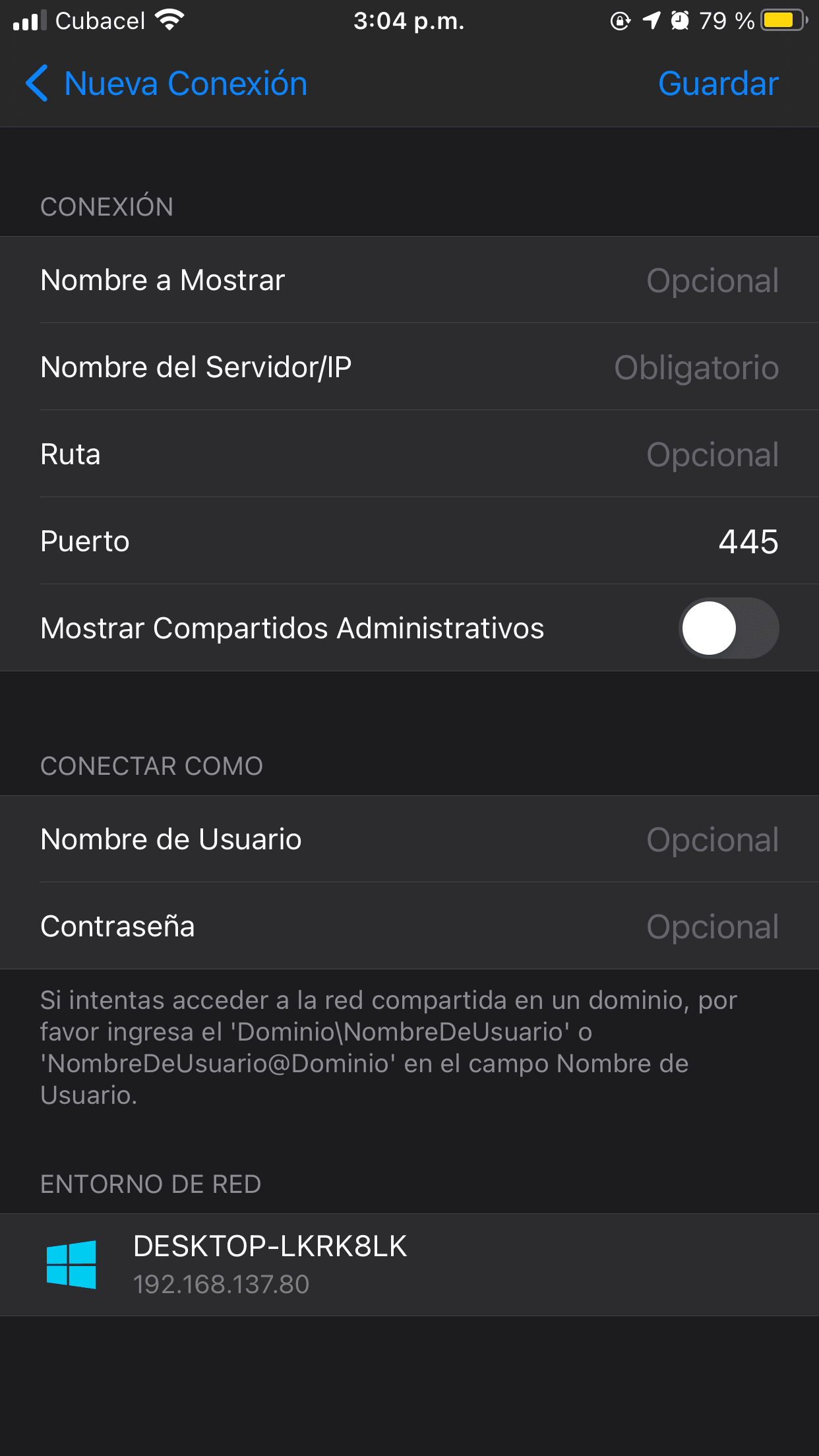Enter the Nombre del Servidor/IP field
Image resolution: width=819 pixels, height=1456 pixels.
[x=409, y=367]
